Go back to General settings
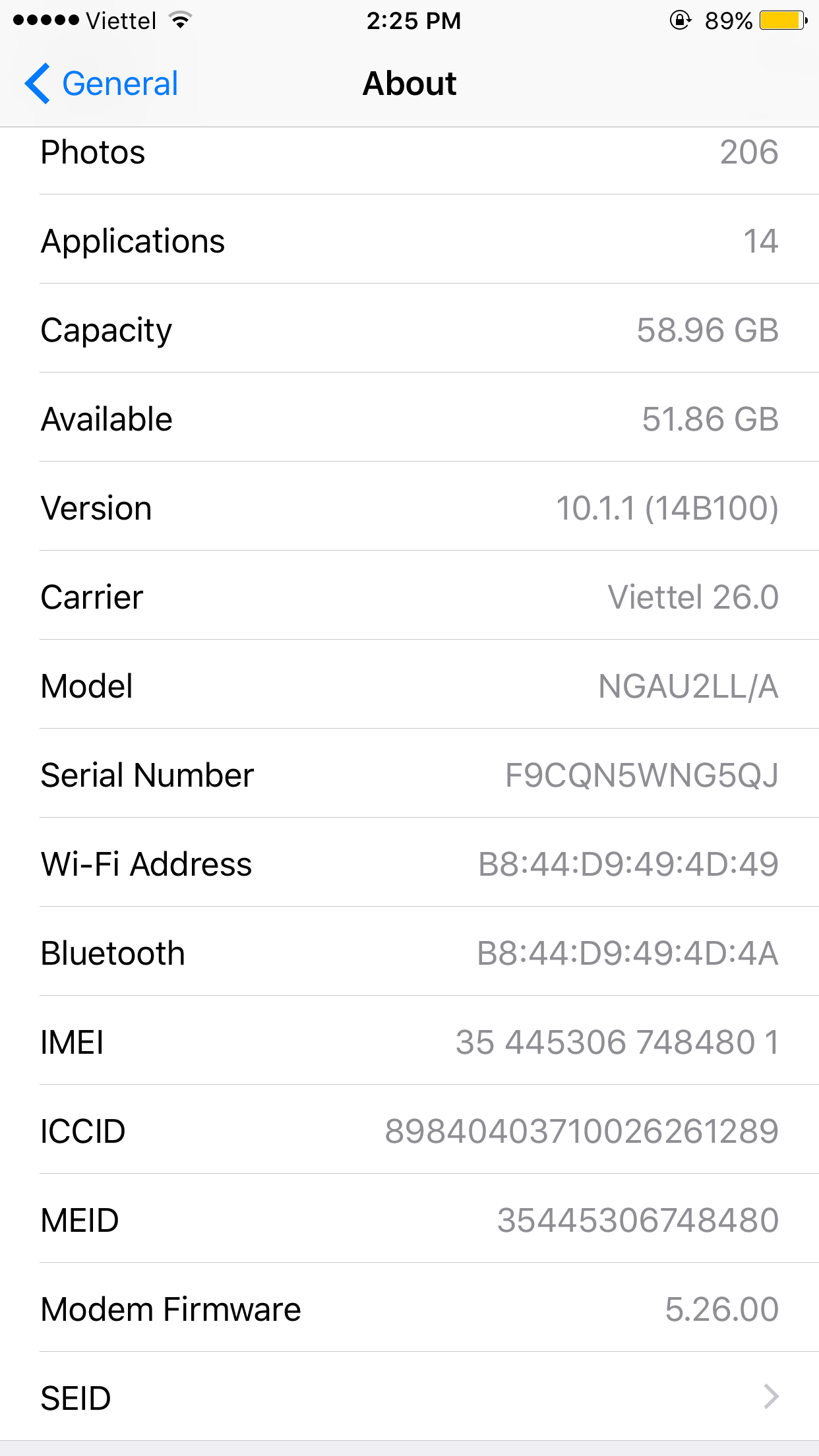Viewport: 819px width, 1456px height. click(x=102, y=84)
